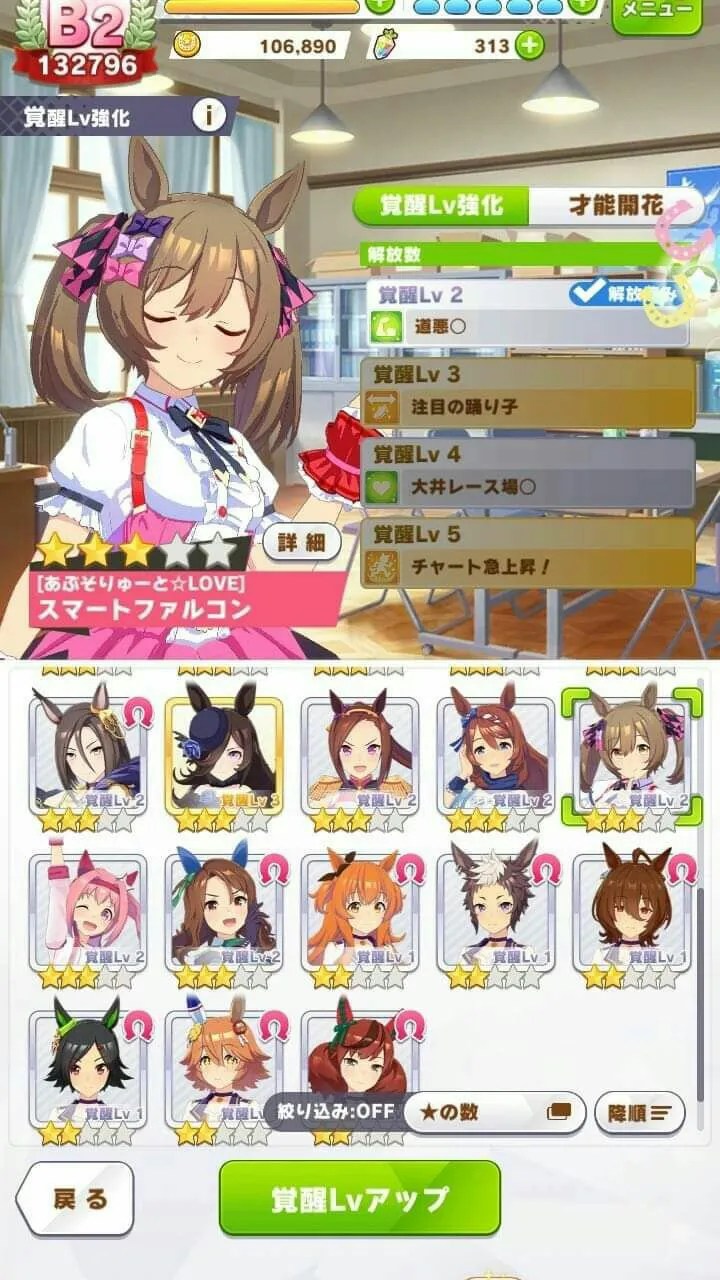The image size is (720, 1280).
Task: Select the gray-and-white haired character card
Action: click(496, 915)
